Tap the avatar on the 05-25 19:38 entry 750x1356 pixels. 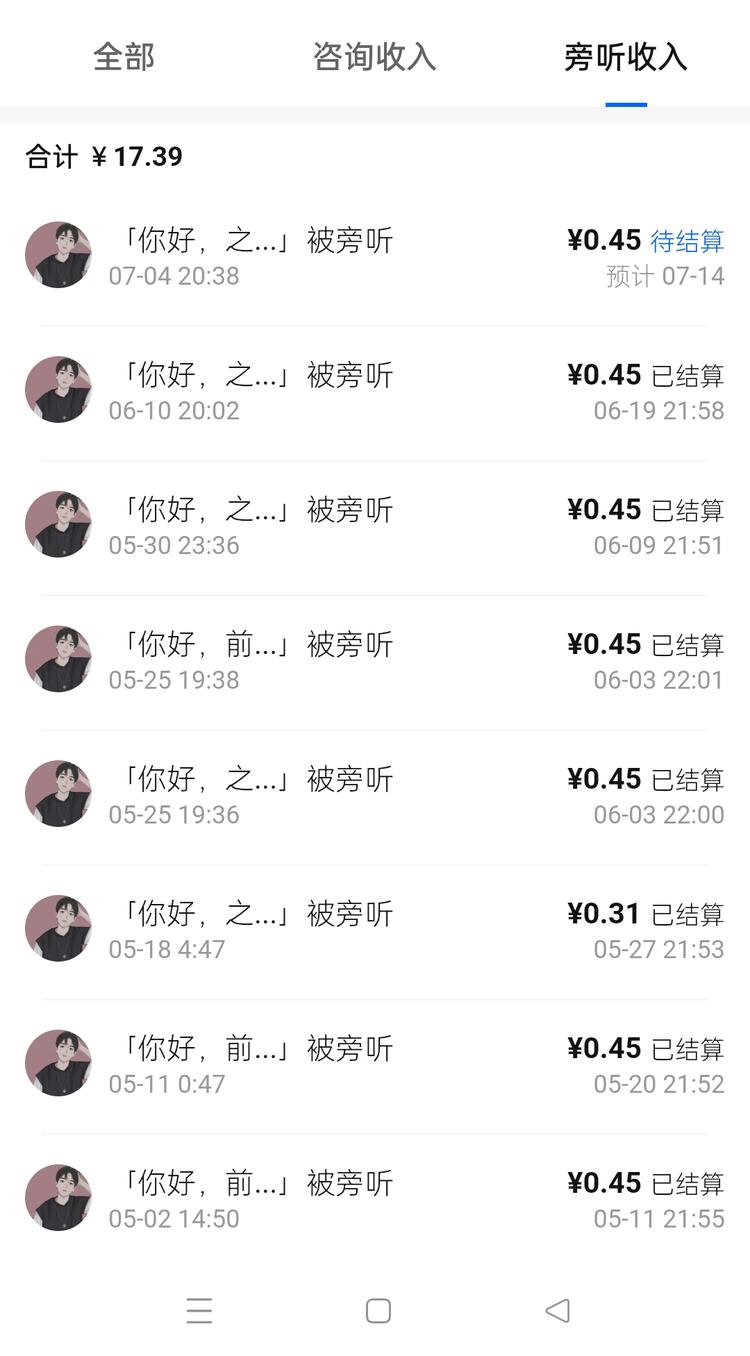57,659
